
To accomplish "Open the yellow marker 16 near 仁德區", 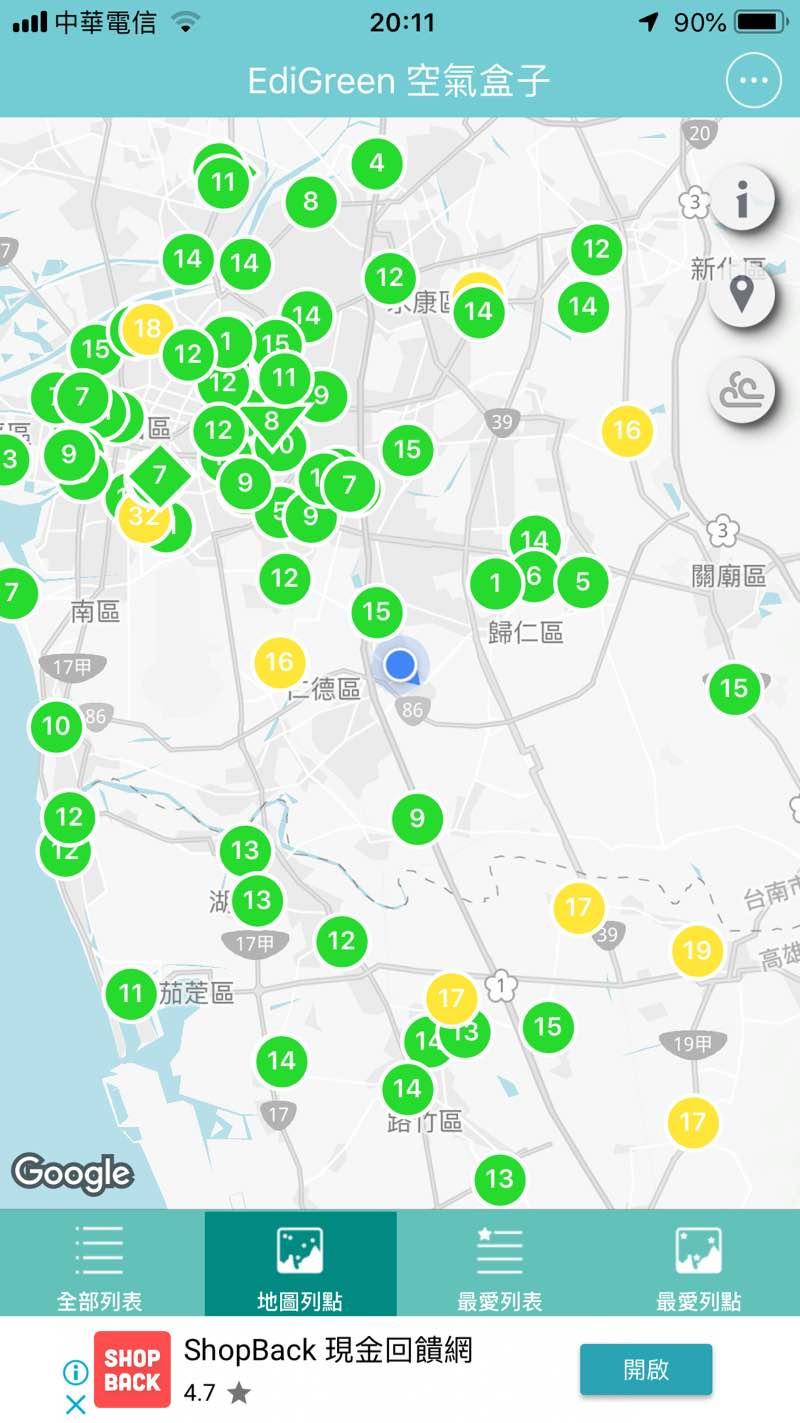I will pyautogui.click(x=279, y=662).
